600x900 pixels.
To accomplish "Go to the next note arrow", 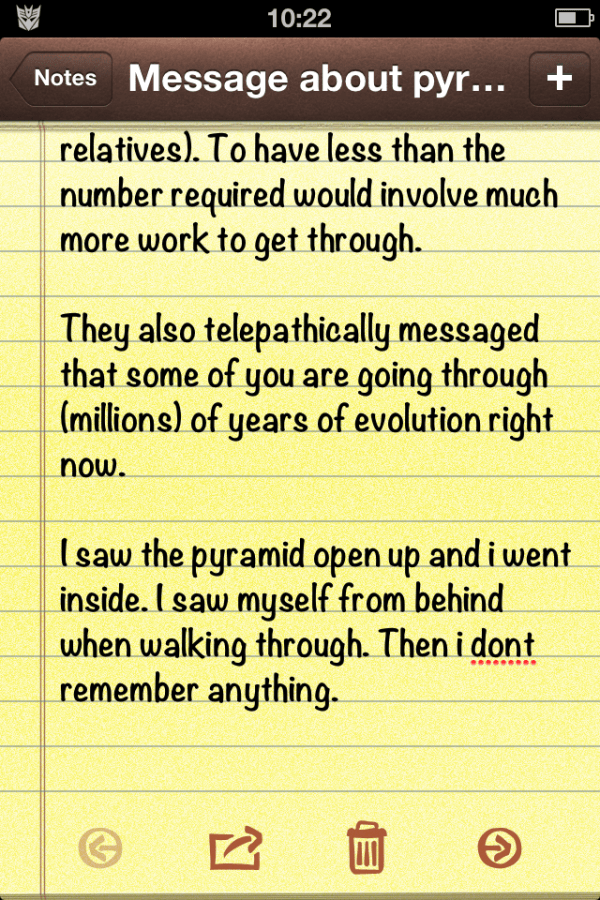I will 499,848.
